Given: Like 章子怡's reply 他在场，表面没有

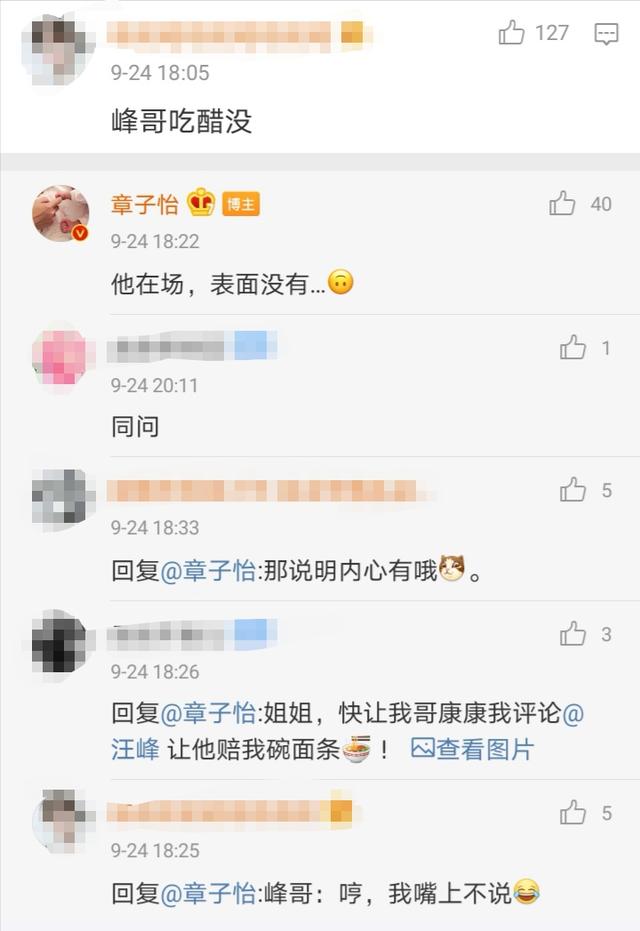Looking at the screenshot, I should coord(563,204).
